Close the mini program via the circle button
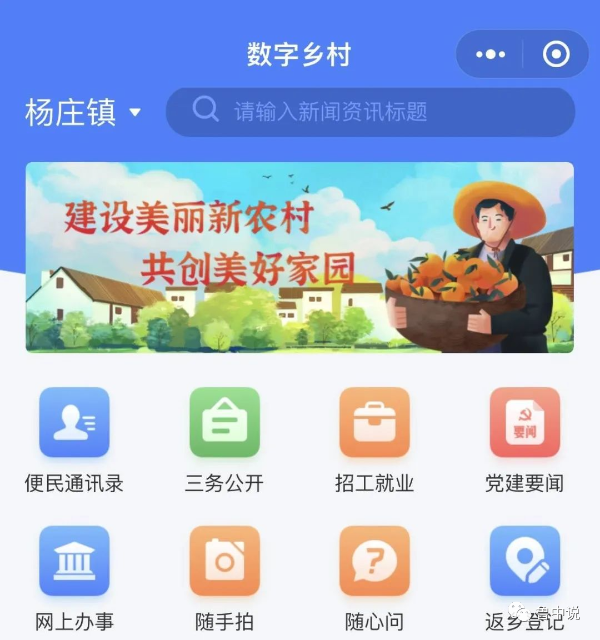This screenshot has width=600, height=640. point(556,54)
